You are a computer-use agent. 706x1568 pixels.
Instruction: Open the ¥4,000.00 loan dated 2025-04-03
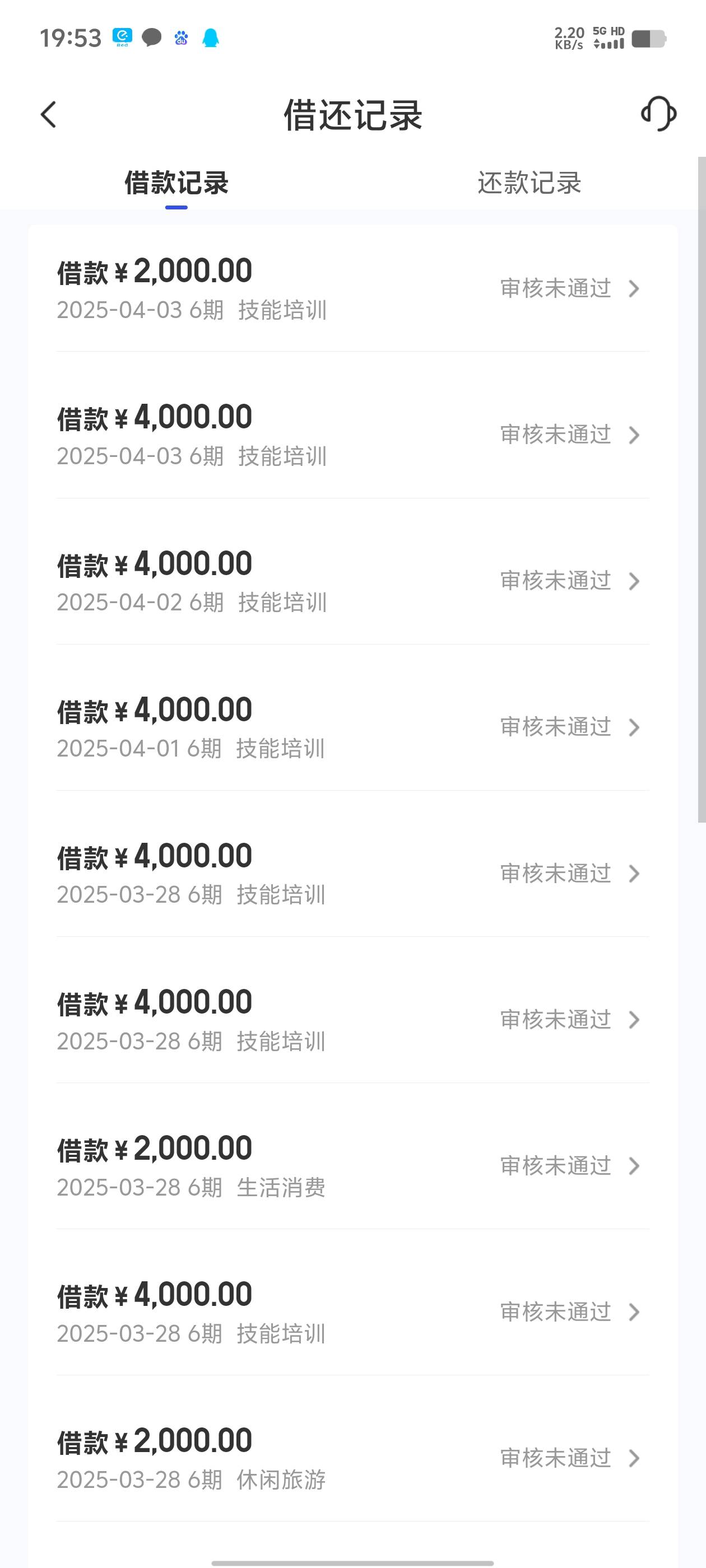(352, 435)
